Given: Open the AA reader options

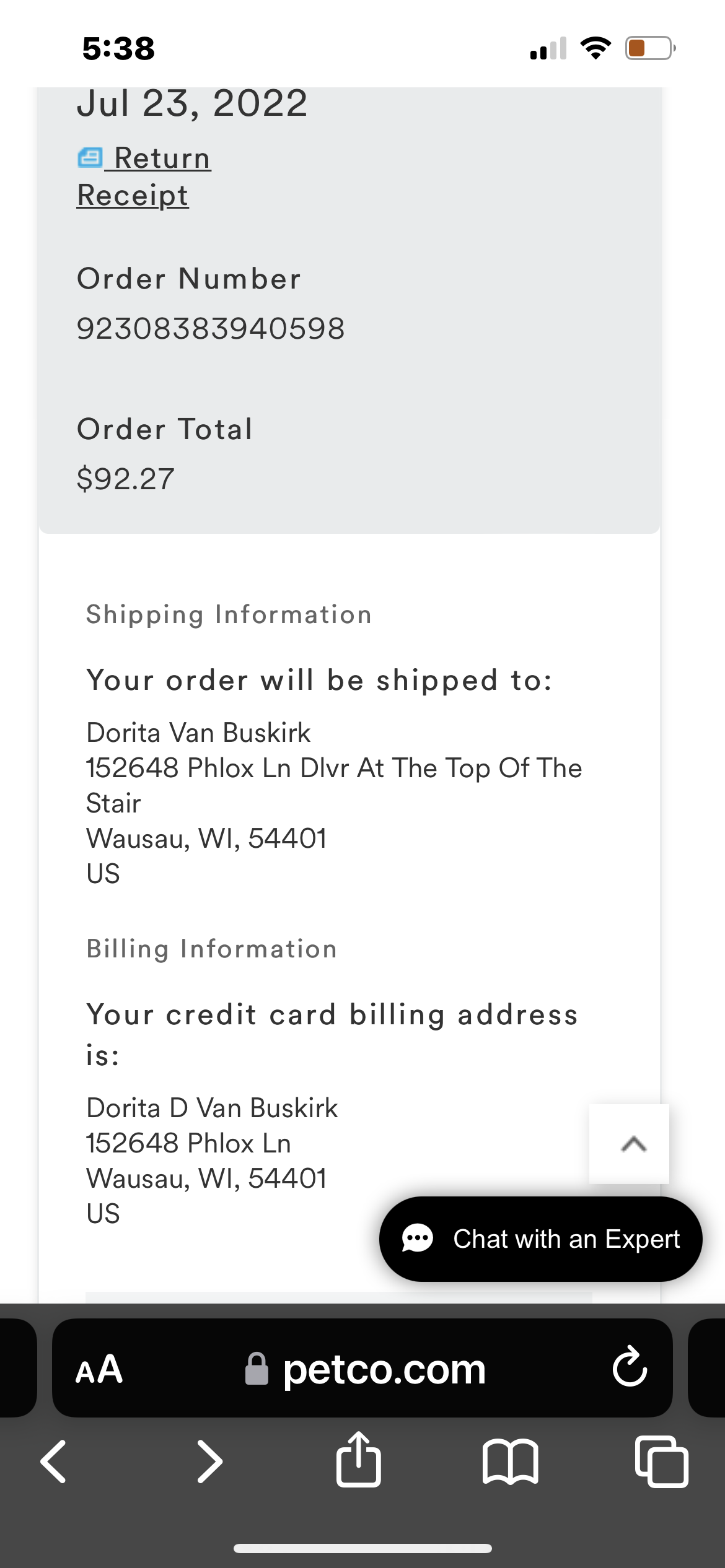Looking at the screenshot, I should 99,1369.
